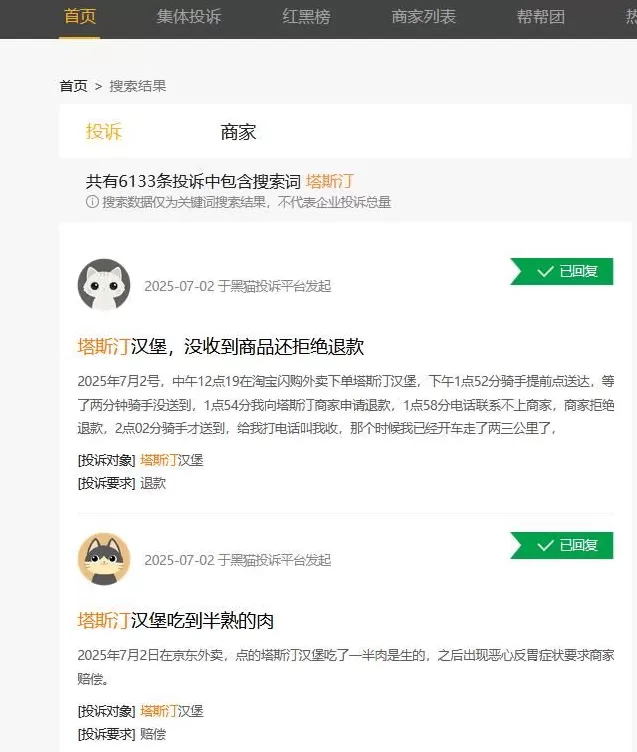Switch results to 商家
The width and height of the screenshot is (637, 752).
(x=238, y=132)
